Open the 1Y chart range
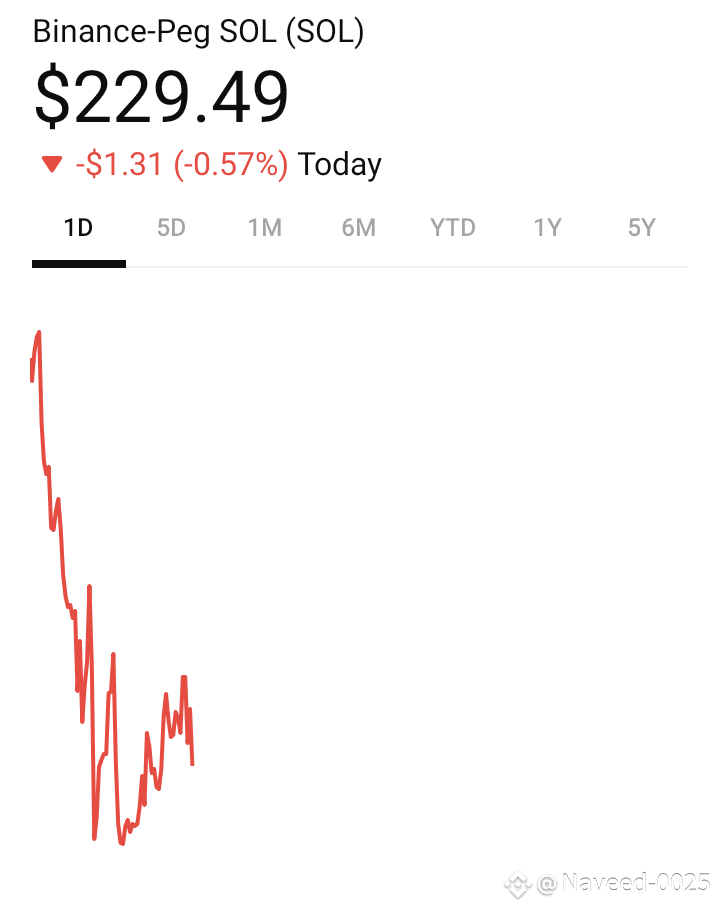Image resolution: width=719 pixels, height=910 pixels. click(547, 228)
